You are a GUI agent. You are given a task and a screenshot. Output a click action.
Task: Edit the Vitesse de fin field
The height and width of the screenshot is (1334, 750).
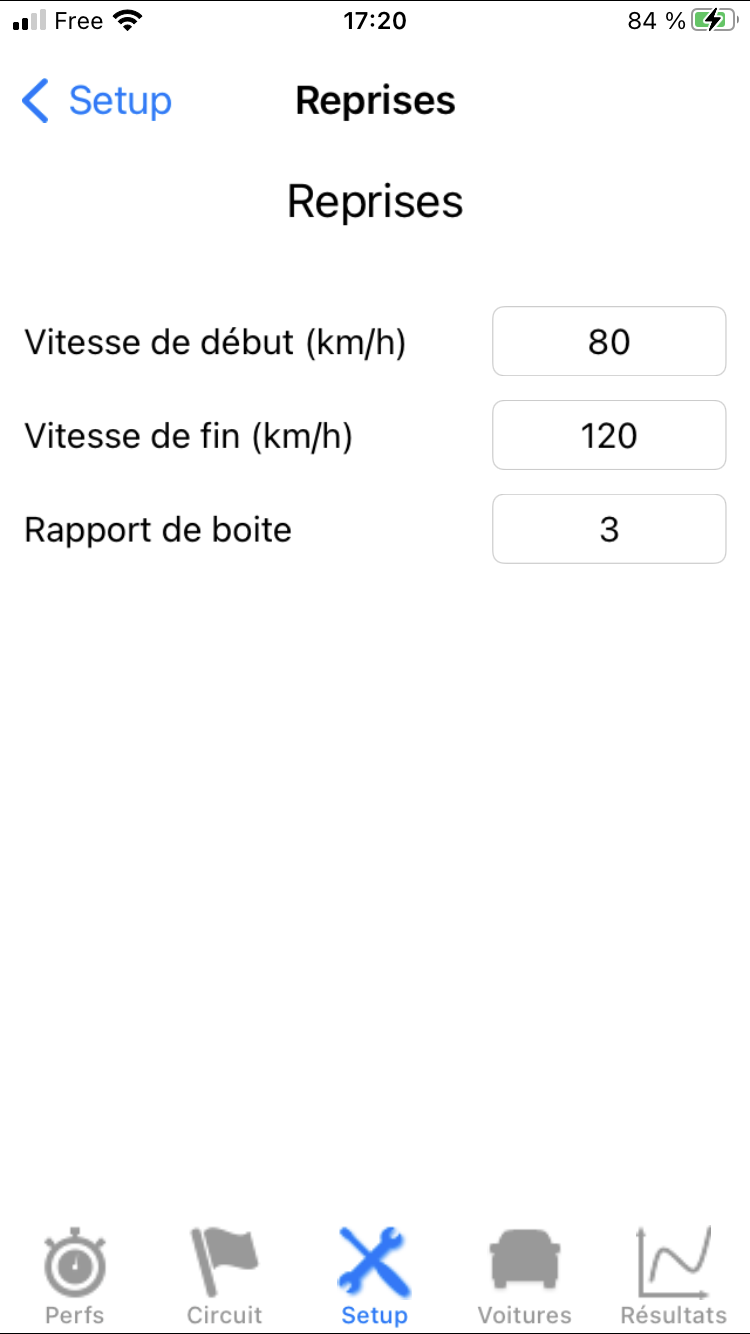608,436
